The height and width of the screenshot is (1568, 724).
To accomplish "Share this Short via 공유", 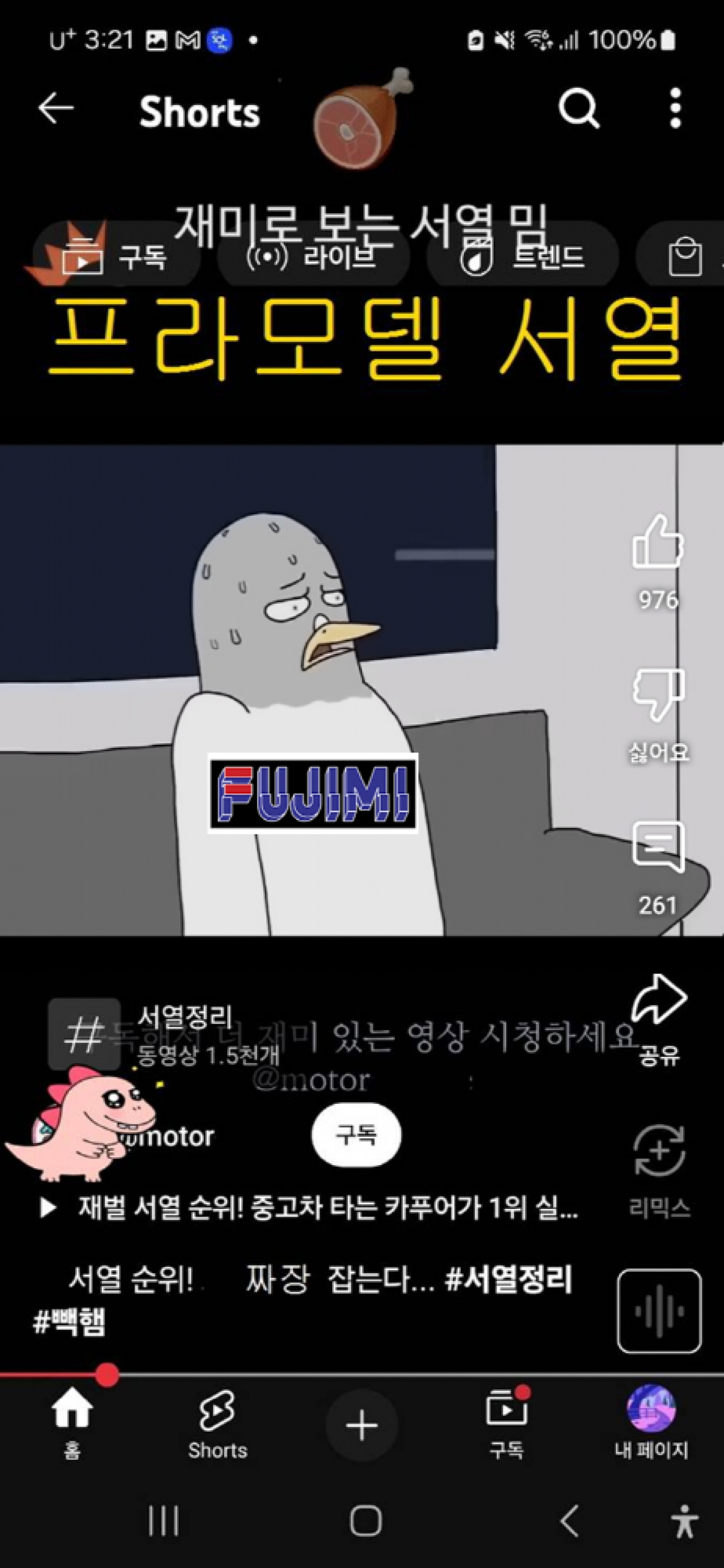I will coord(658,1001).
